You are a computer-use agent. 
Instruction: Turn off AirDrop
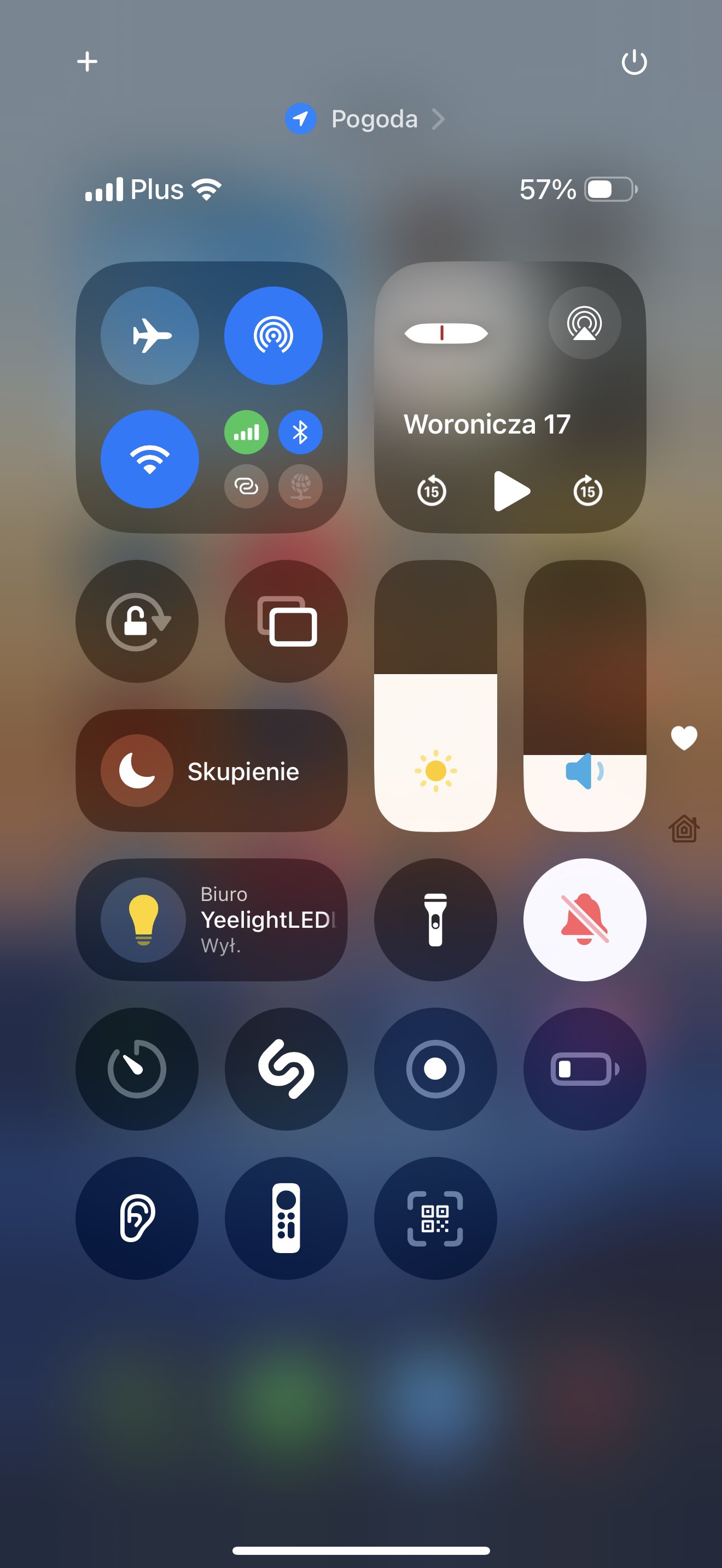pyautogui.click(x=273, y=335)
